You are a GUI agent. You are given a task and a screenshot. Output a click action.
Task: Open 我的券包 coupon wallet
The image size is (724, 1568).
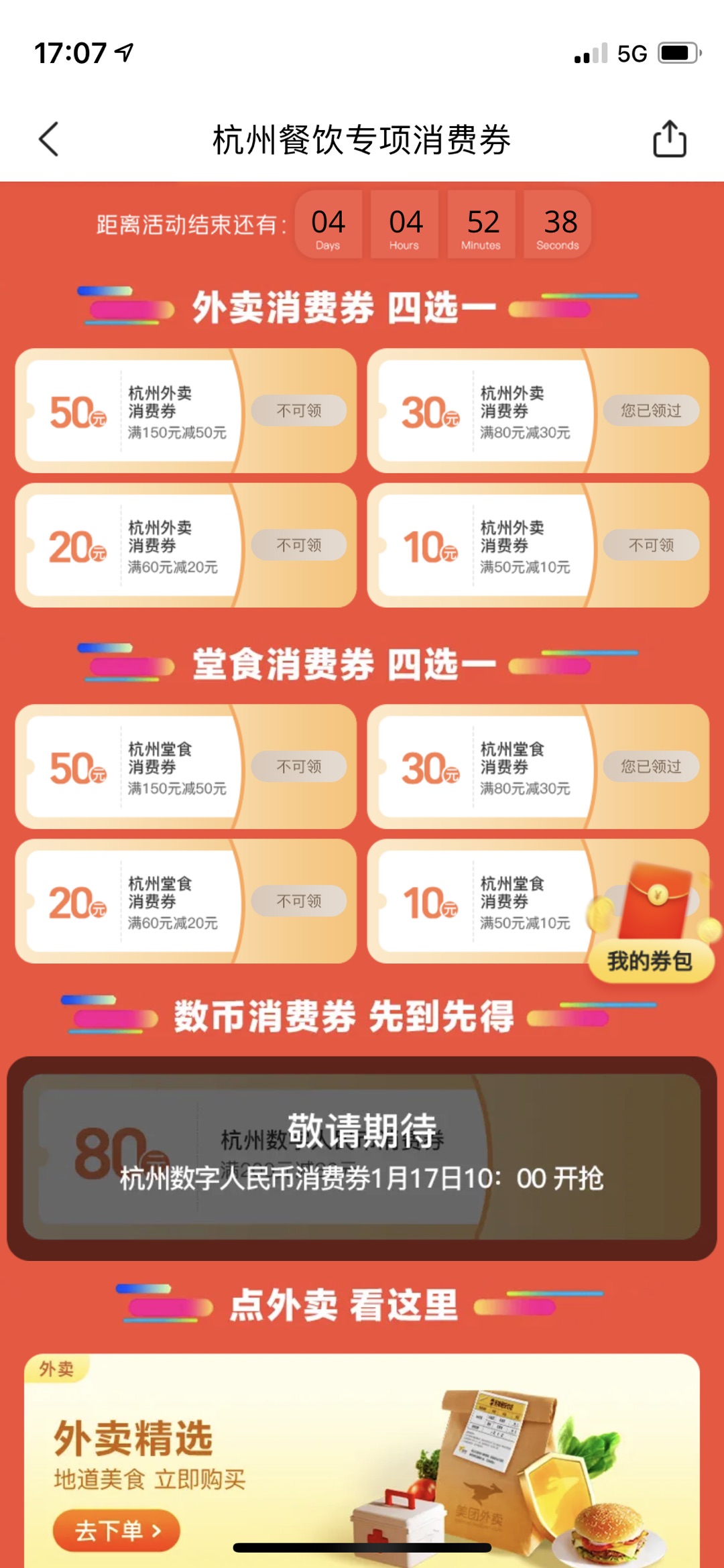coord(650,960)
